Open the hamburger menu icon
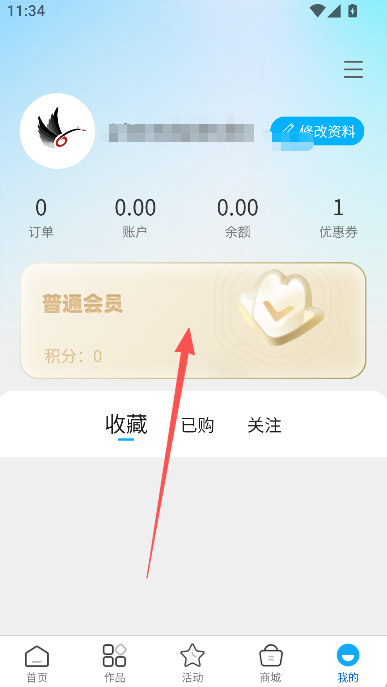This screenshot has width=387, height=687. (353, 69)
